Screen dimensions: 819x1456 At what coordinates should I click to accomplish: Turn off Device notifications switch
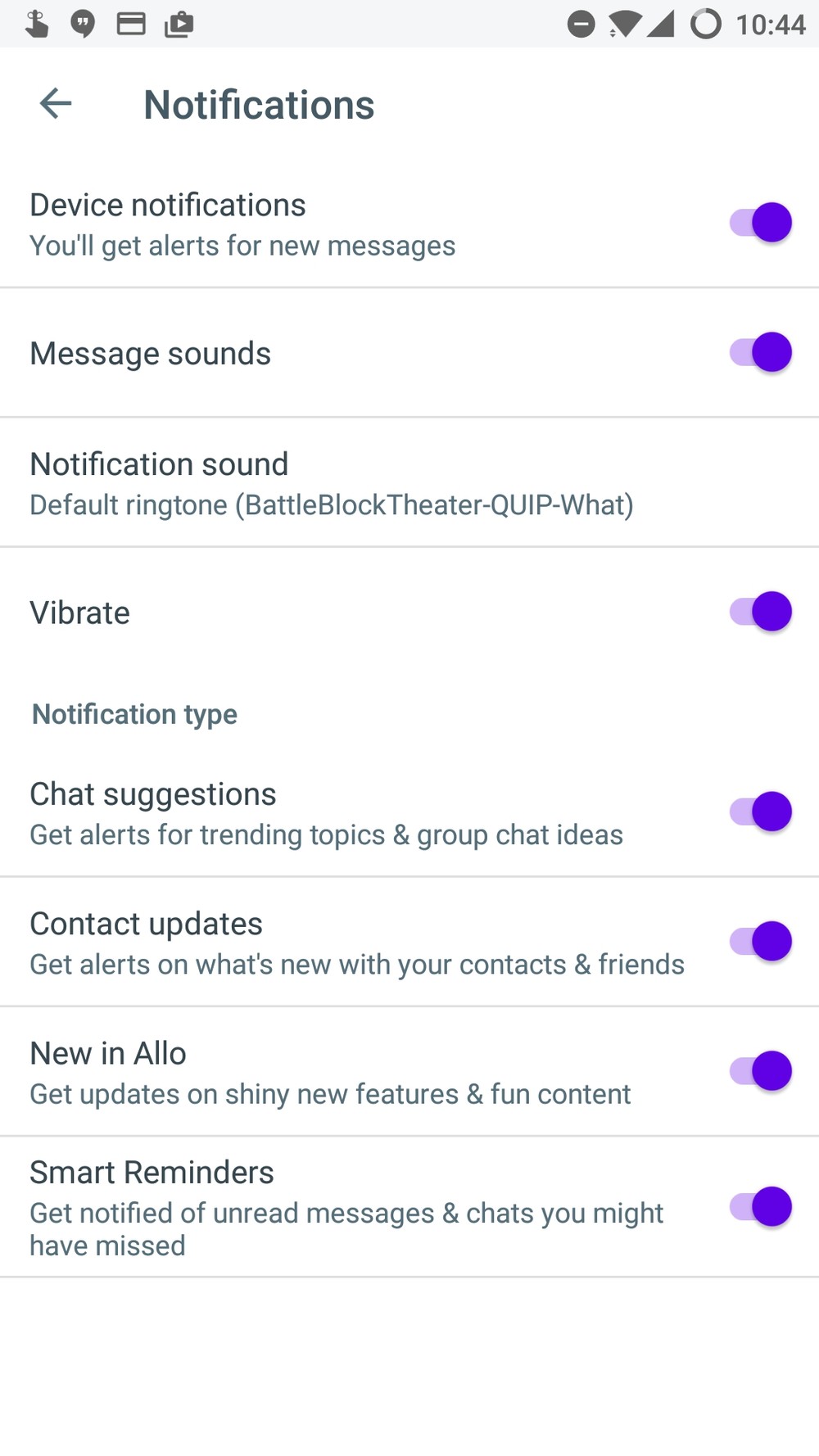[x=761, y=223]
